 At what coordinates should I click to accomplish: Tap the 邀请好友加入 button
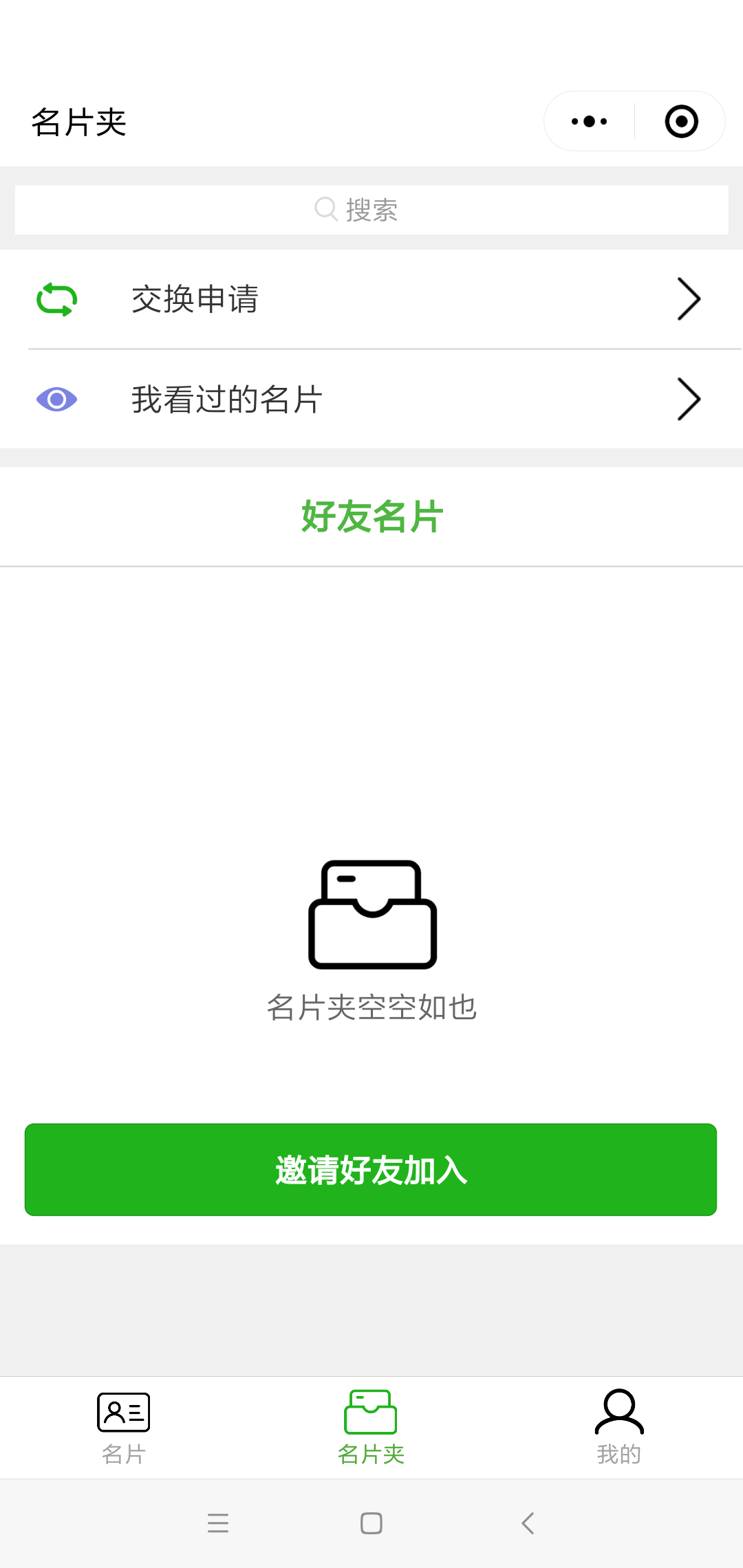(x=371, y=1169)
